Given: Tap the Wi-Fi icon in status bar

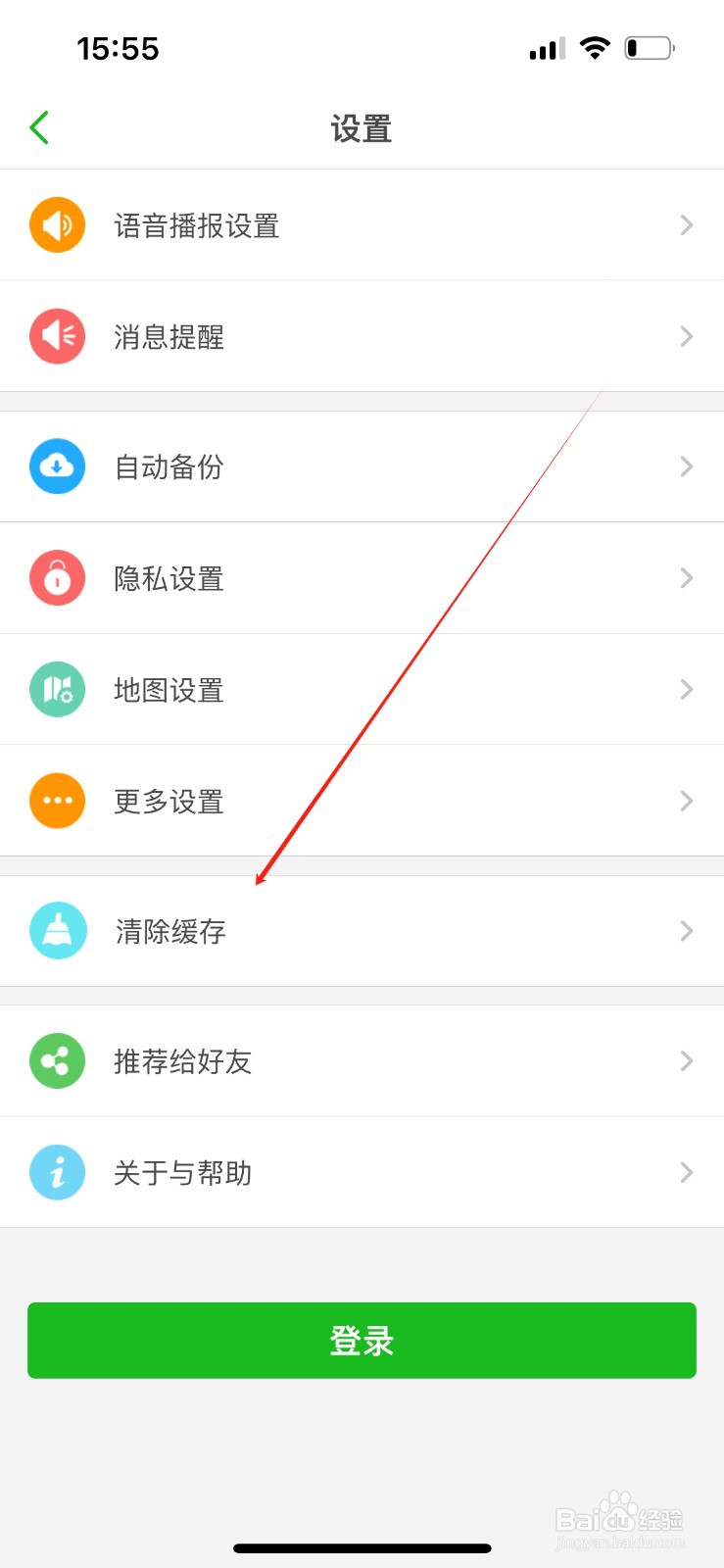Looking at the screenshot, I should coord(596,47).
